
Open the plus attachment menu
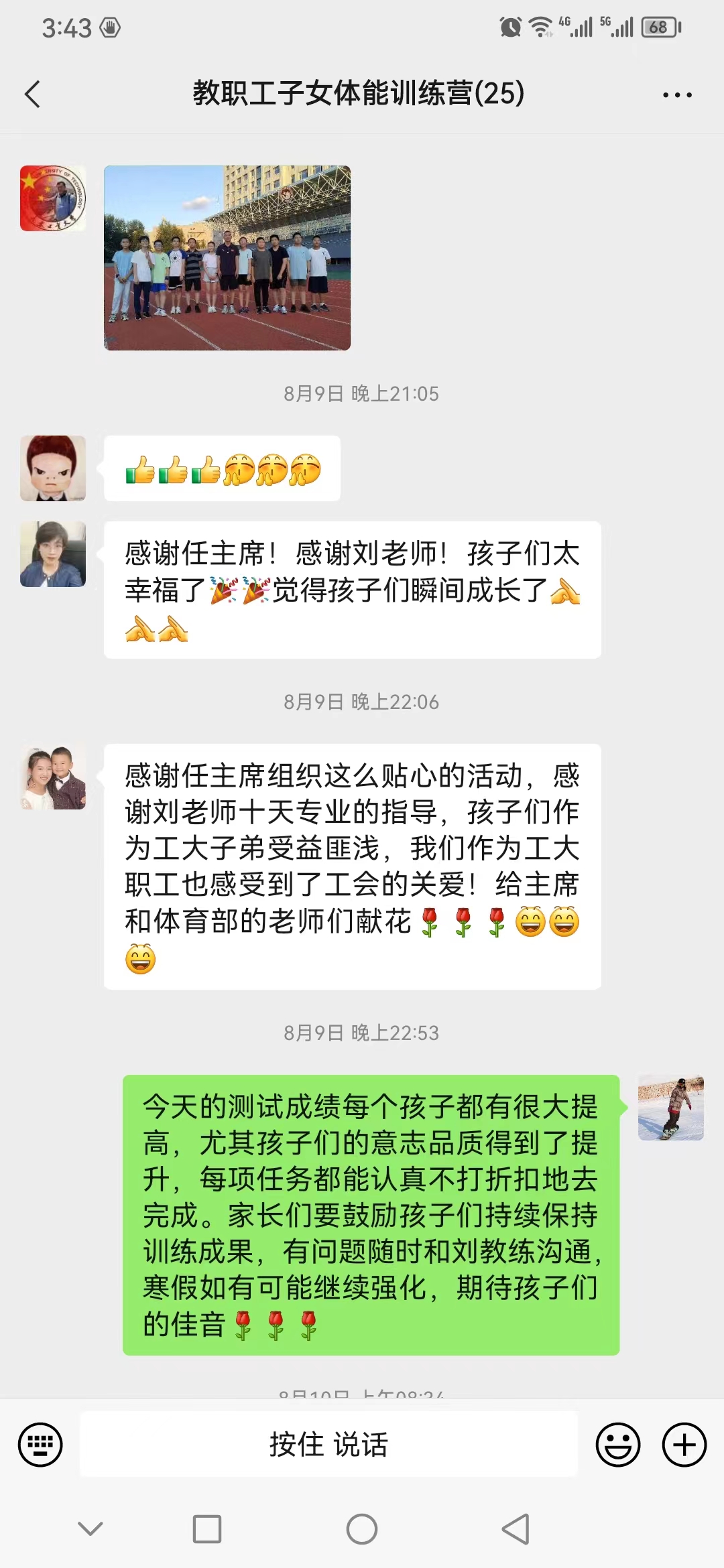coord(684,1444)
